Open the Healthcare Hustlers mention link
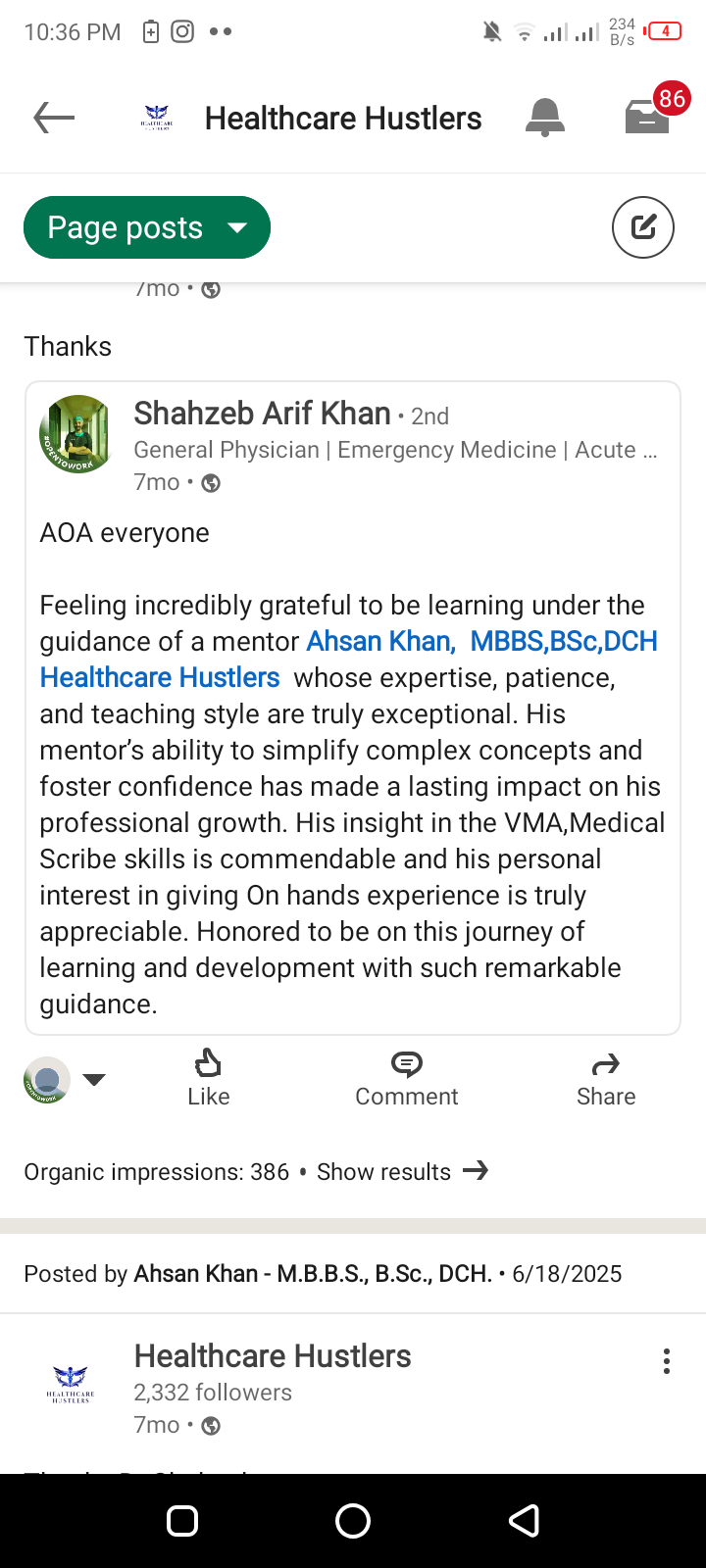The image size is (706, 1568). 160,677
